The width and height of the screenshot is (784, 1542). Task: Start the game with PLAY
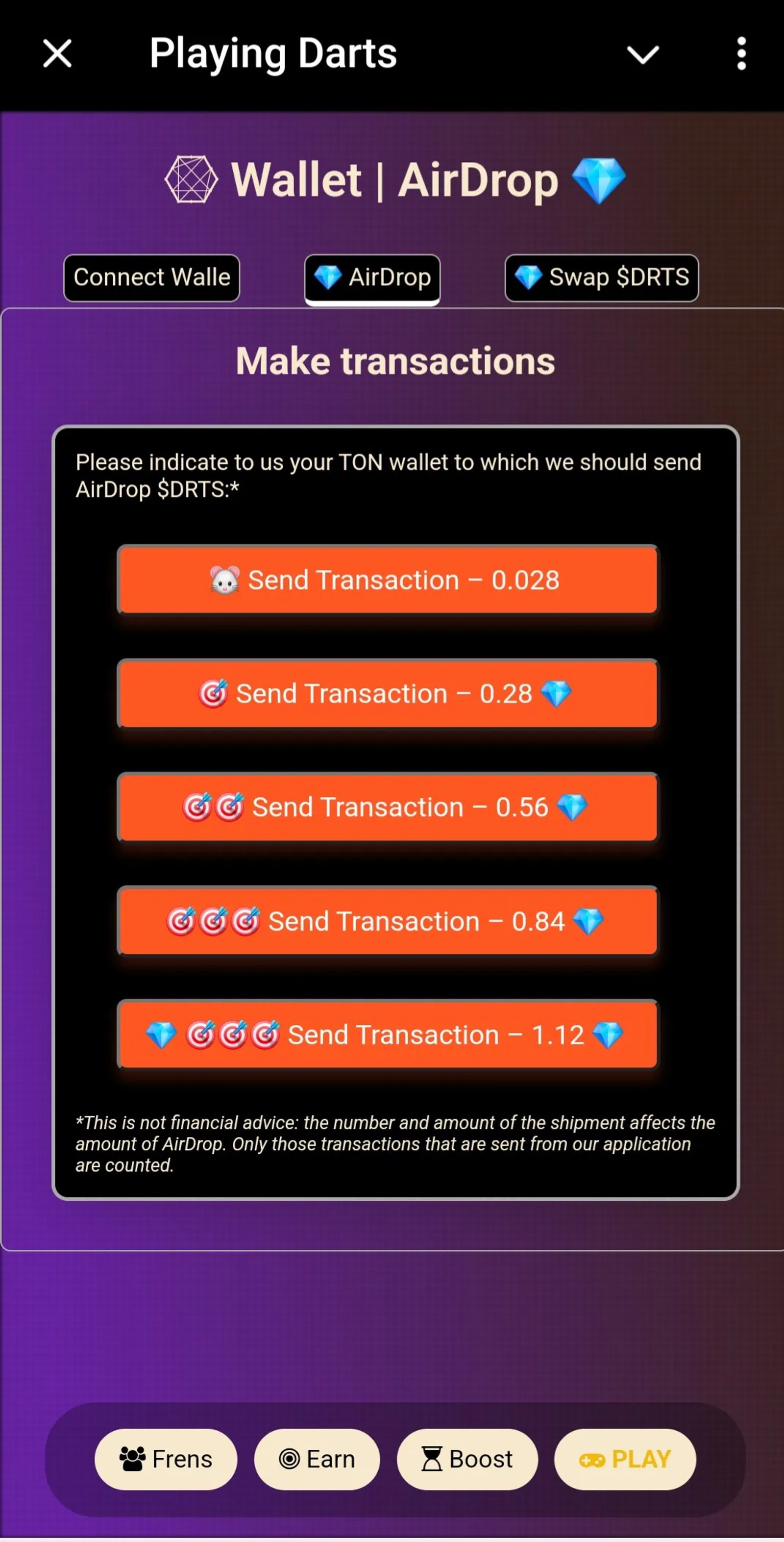click(x=625, y=1460)
